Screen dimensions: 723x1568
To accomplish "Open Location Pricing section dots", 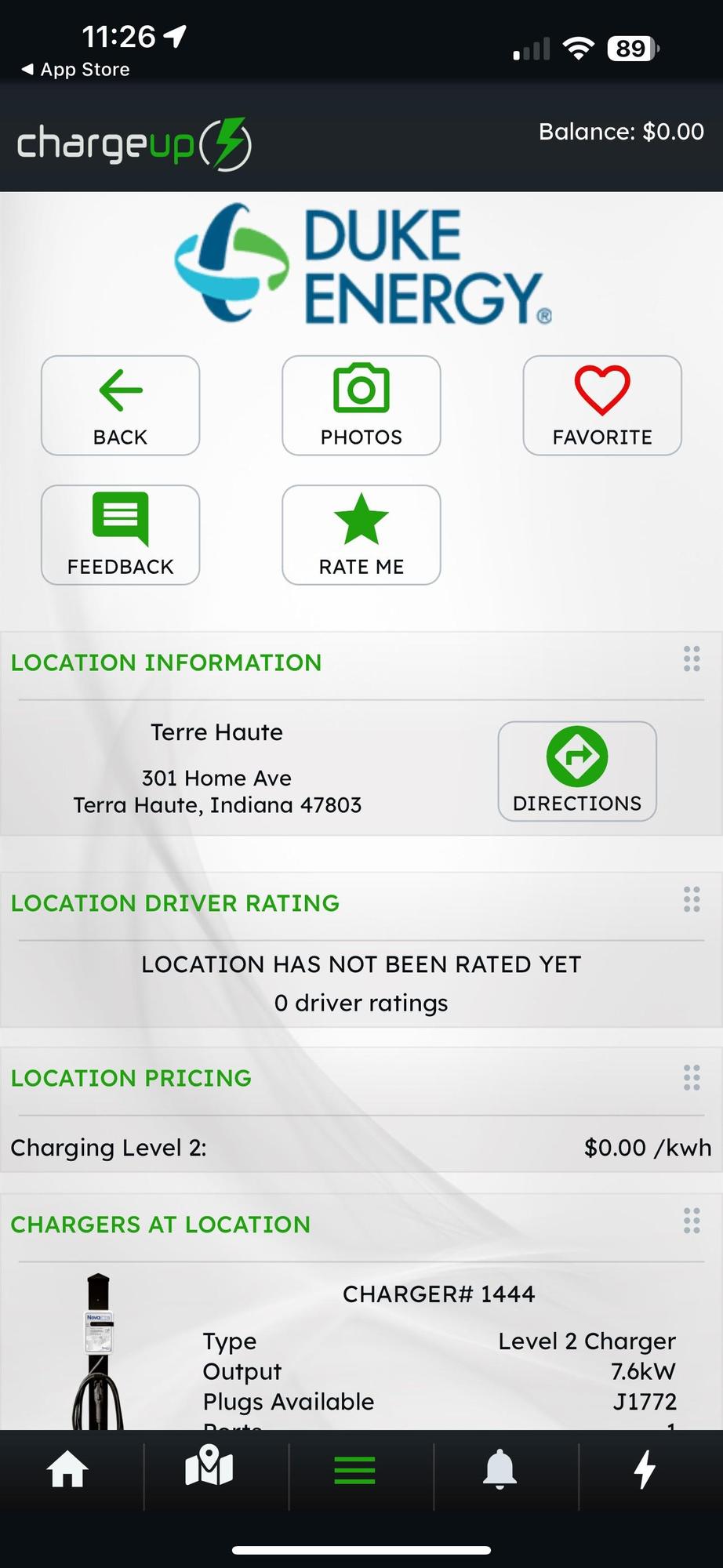I will (692, 1077).
